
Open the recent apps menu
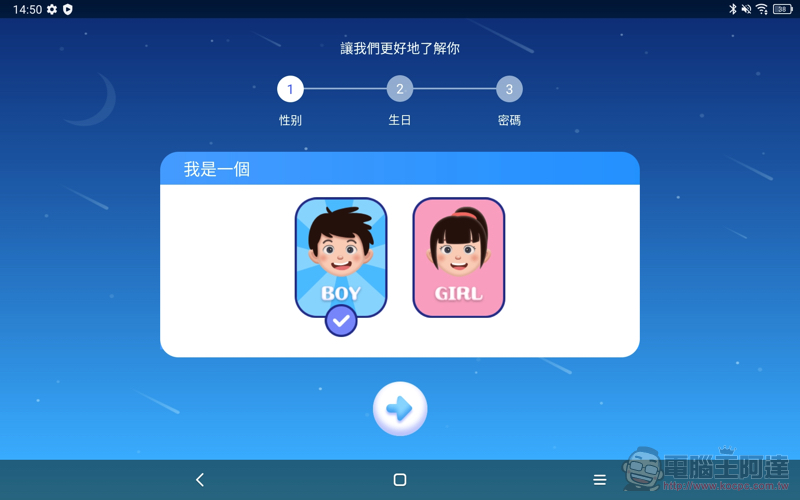click(600, 480)
